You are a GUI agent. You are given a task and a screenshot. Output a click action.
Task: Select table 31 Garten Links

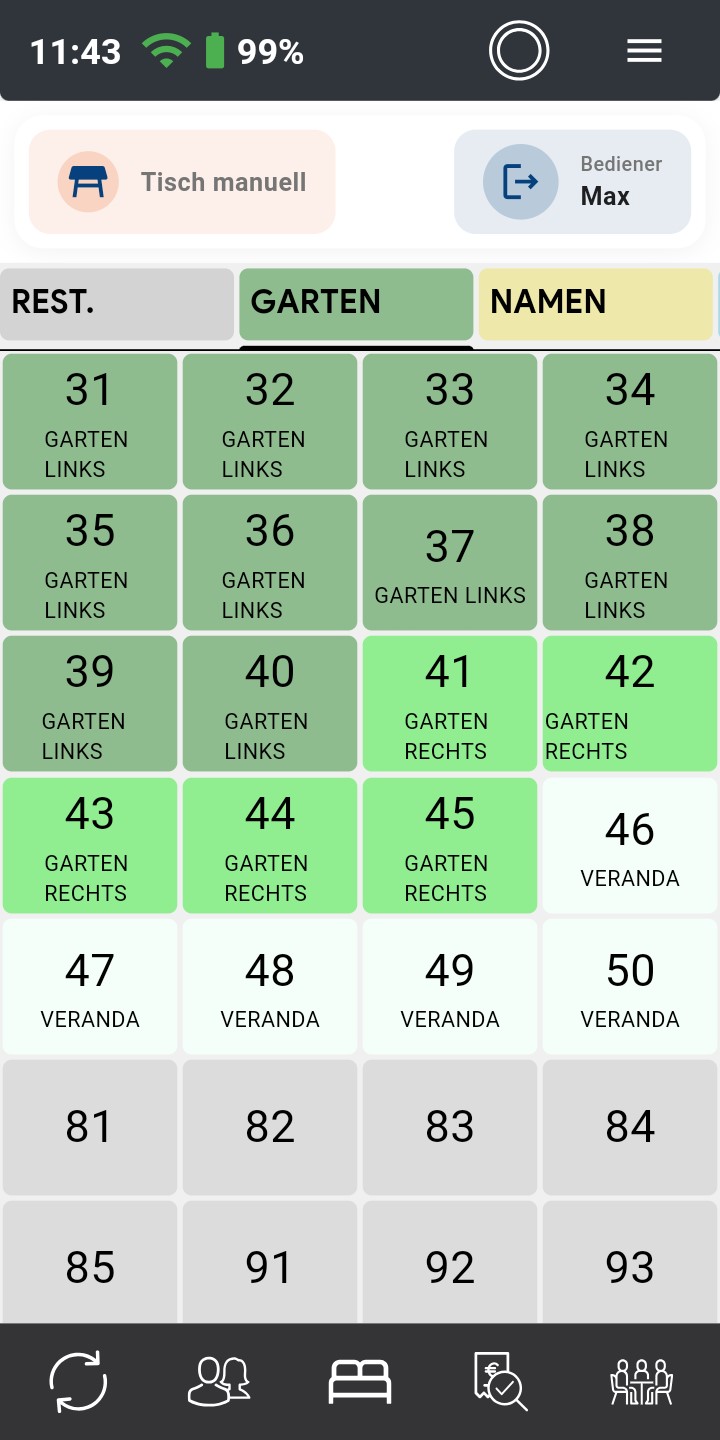[90, 421]
